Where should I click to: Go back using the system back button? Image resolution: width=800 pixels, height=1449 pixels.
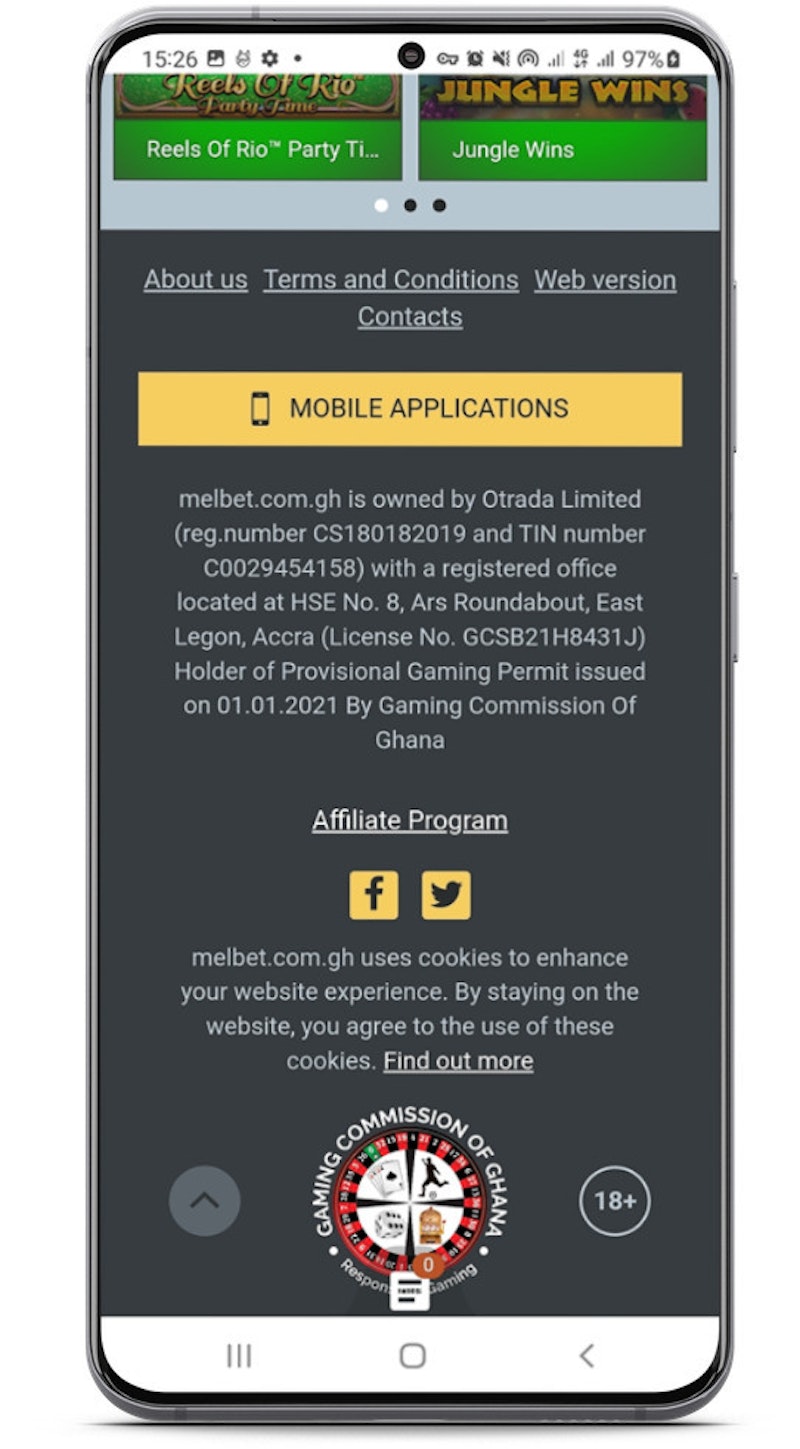point(587,1355)
